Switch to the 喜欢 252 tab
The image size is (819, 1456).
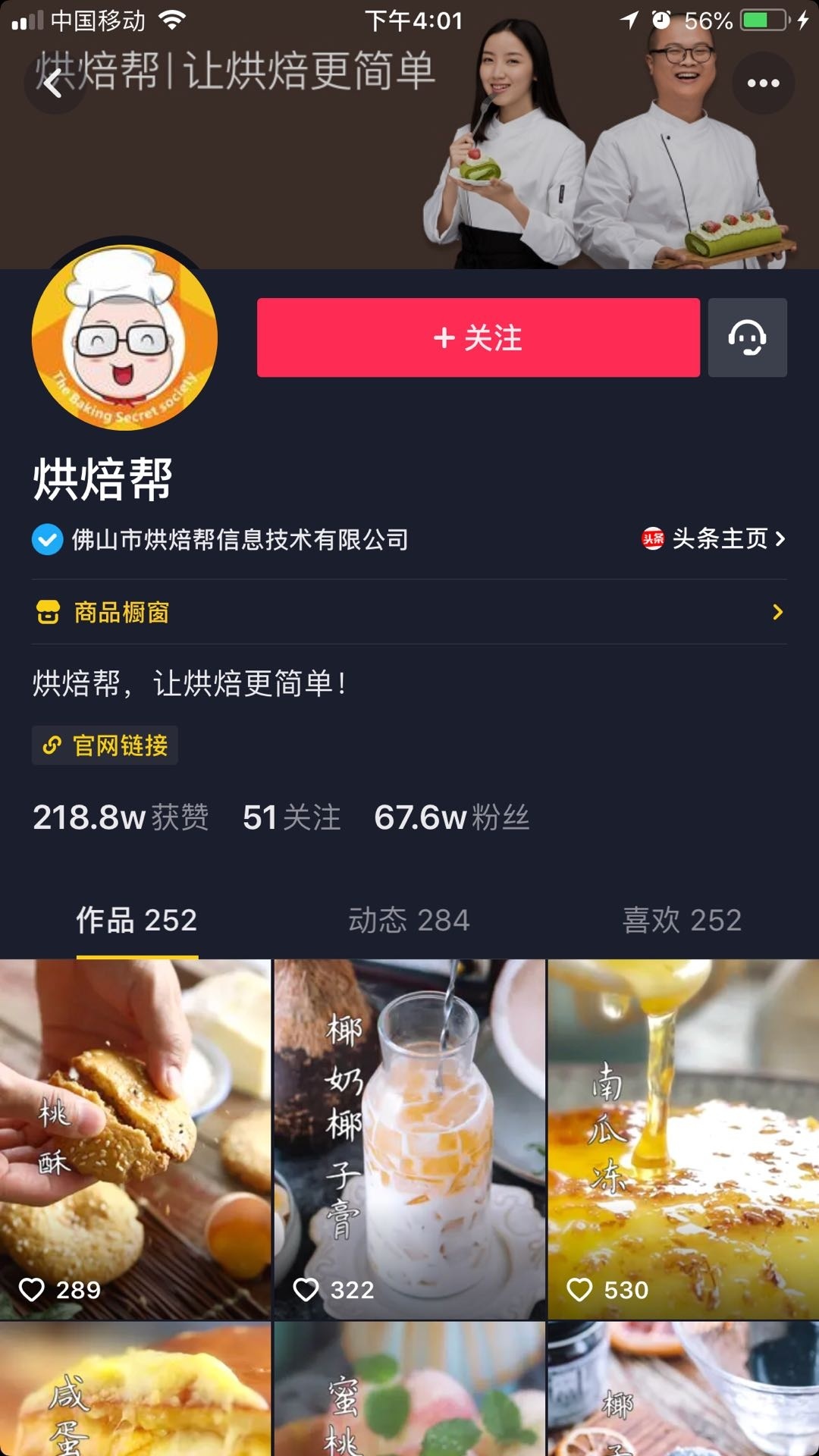(x=682, y=921)
